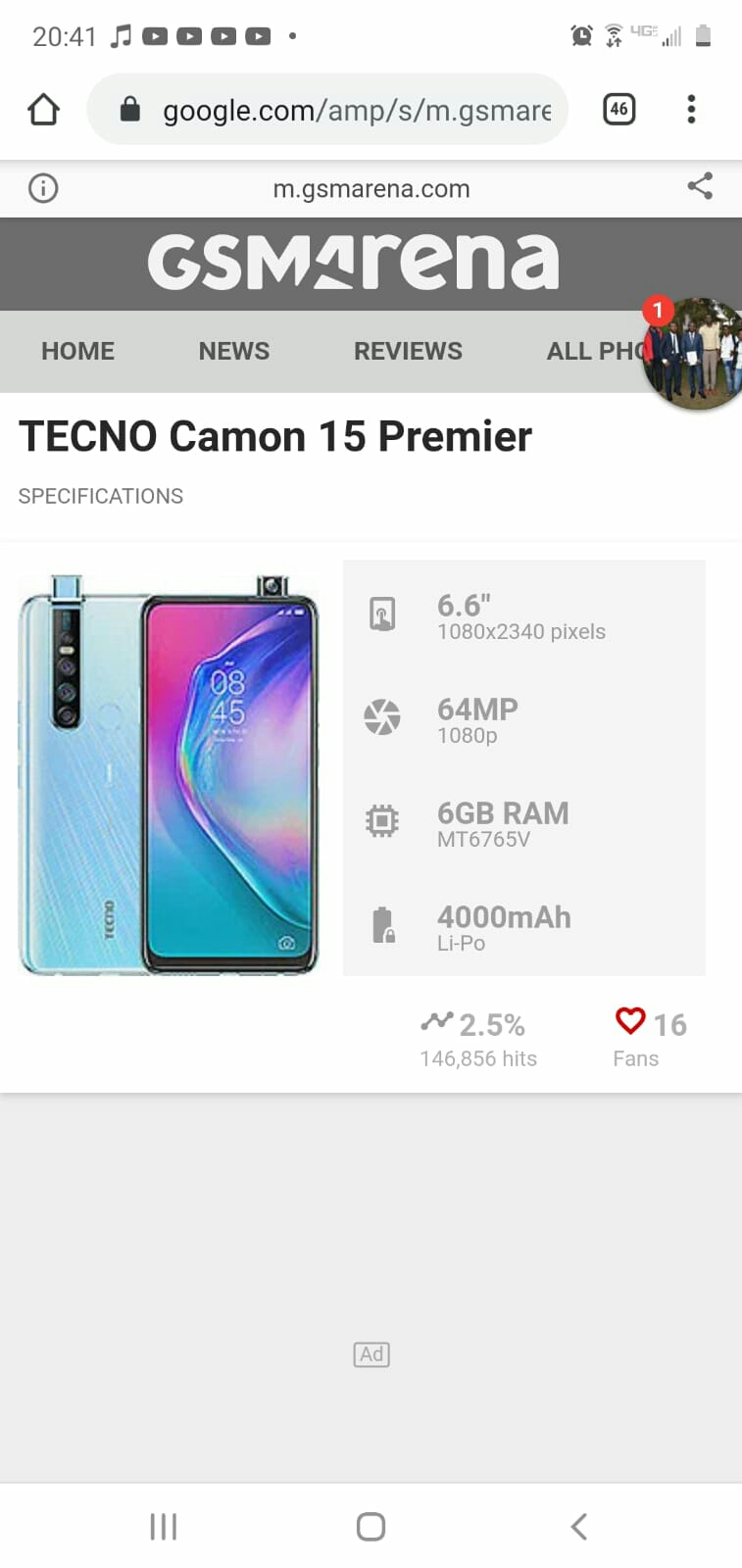742x1568 pixels.
Task: Open the Chrome three-dot overflow menu
Action: 691,109
